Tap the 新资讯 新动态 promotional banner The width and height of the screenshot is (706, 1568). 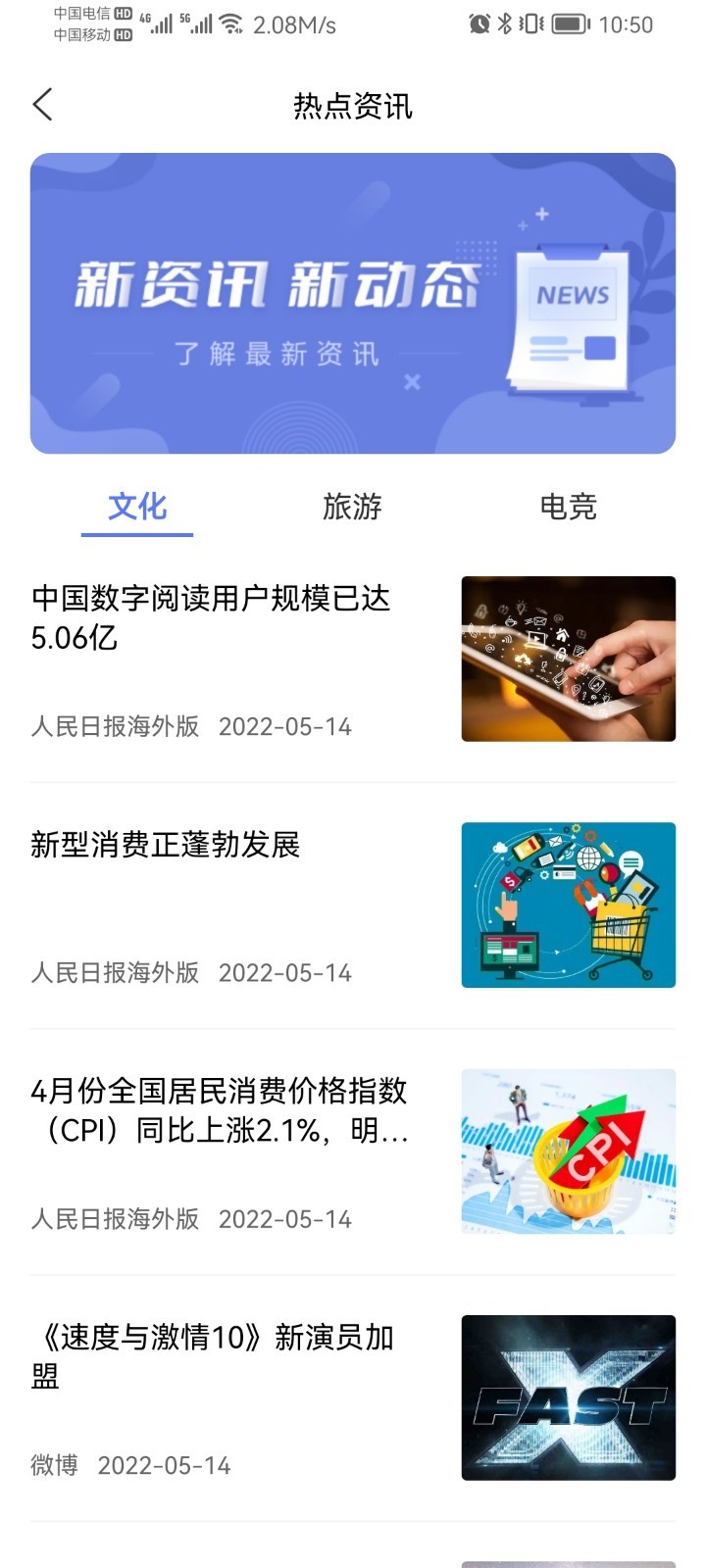(x=353, y=302)
